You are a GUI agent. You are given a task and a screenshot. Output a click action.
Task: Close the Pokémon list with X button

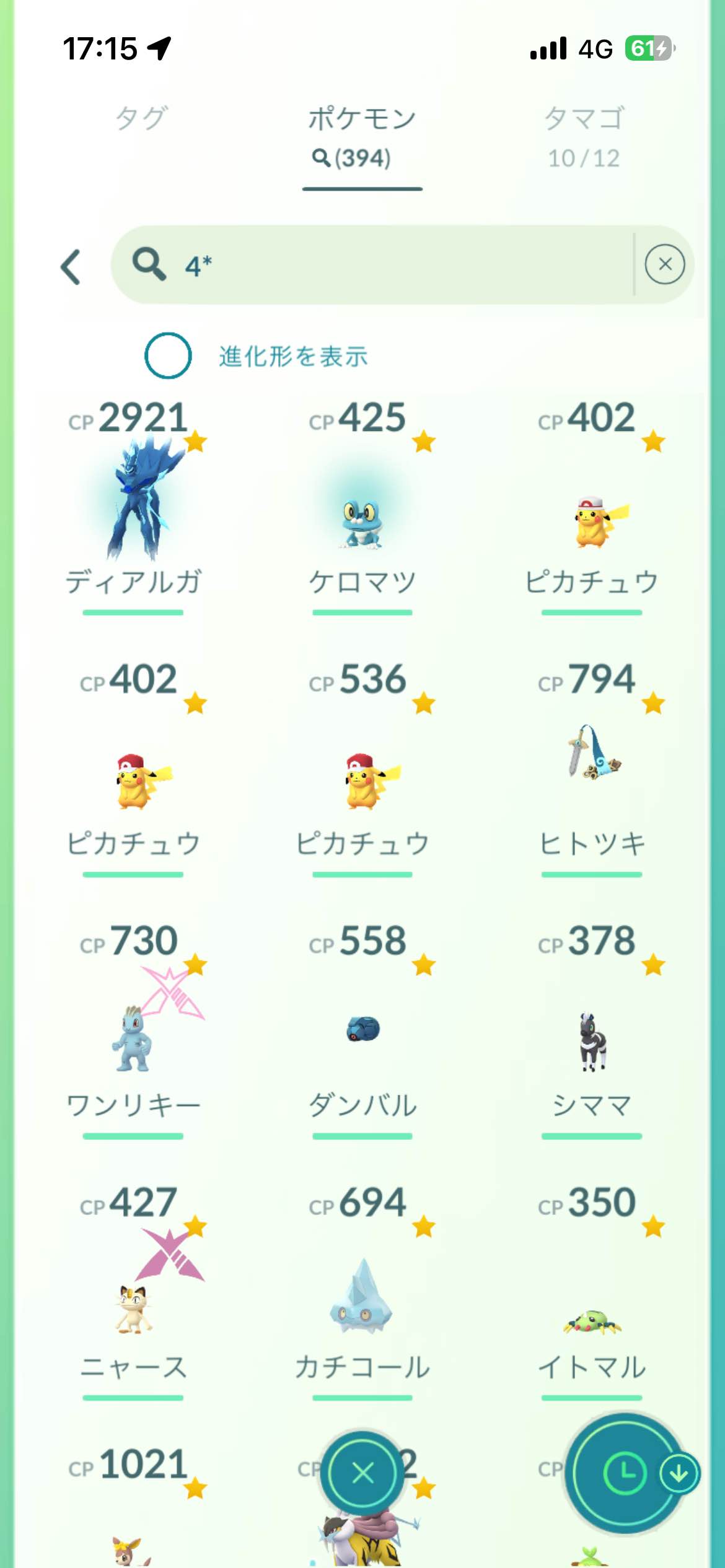[362, 1473]
